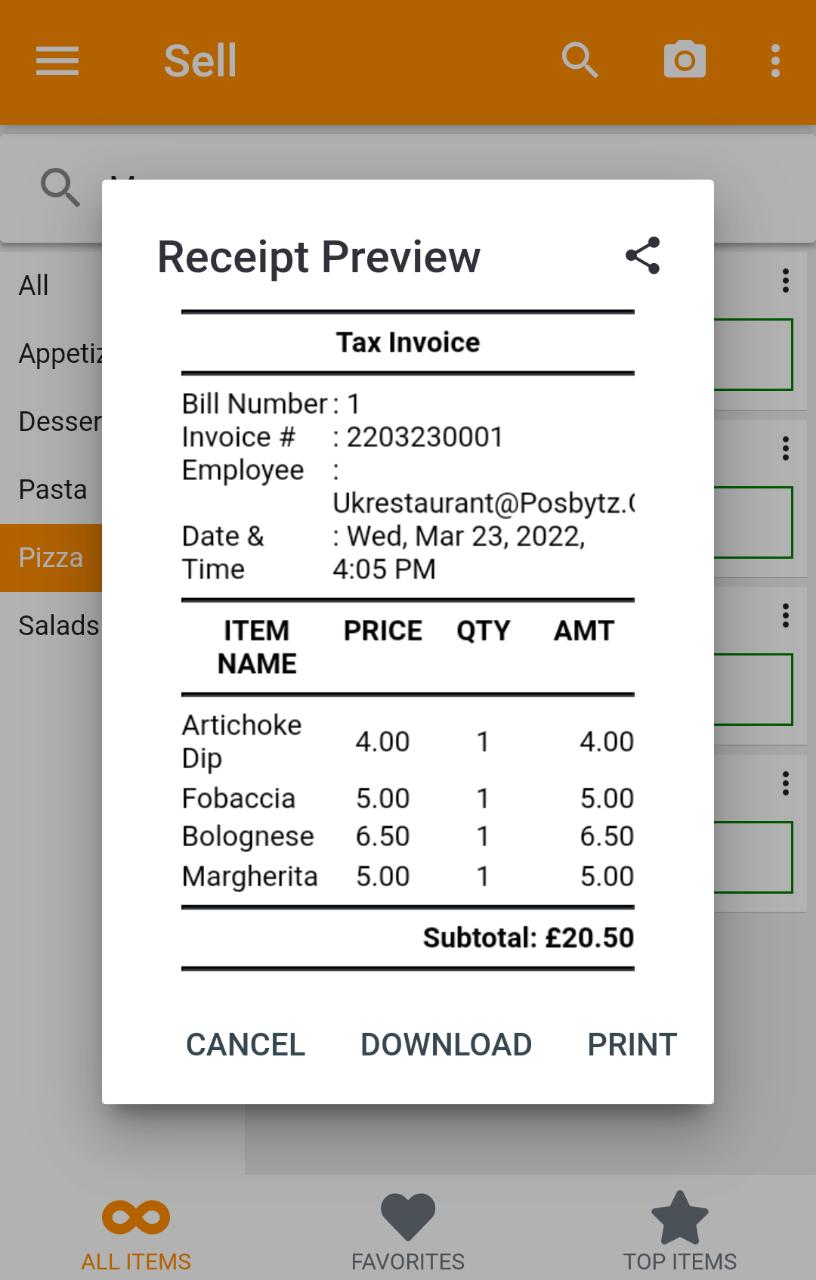Open the overflow menu in the top bar

[775, 61]
